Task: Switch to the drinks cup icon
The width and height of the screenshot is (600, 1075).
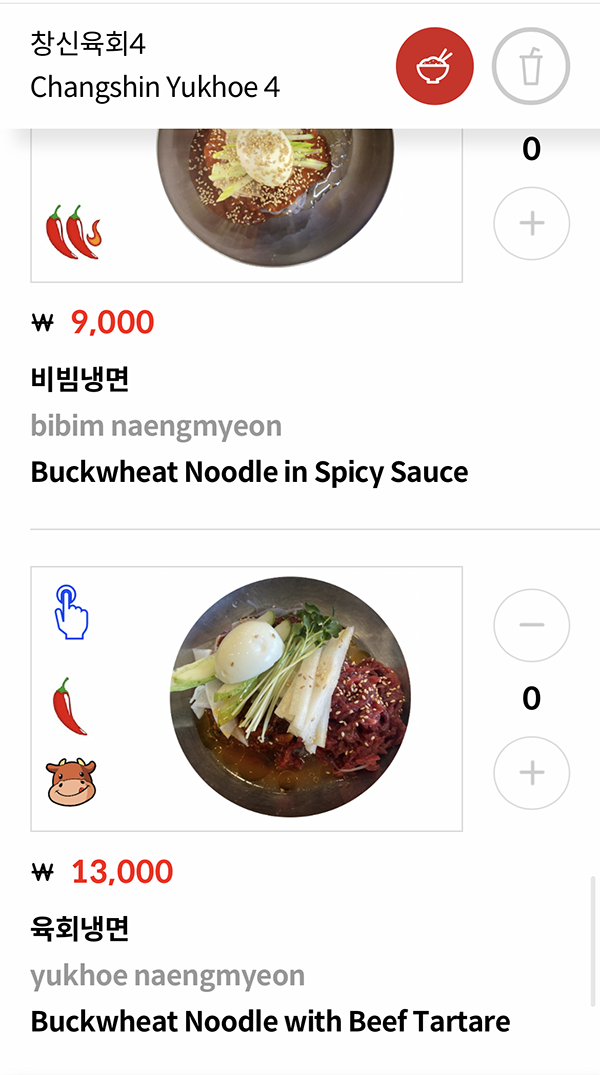Action: tap(531, 67)
